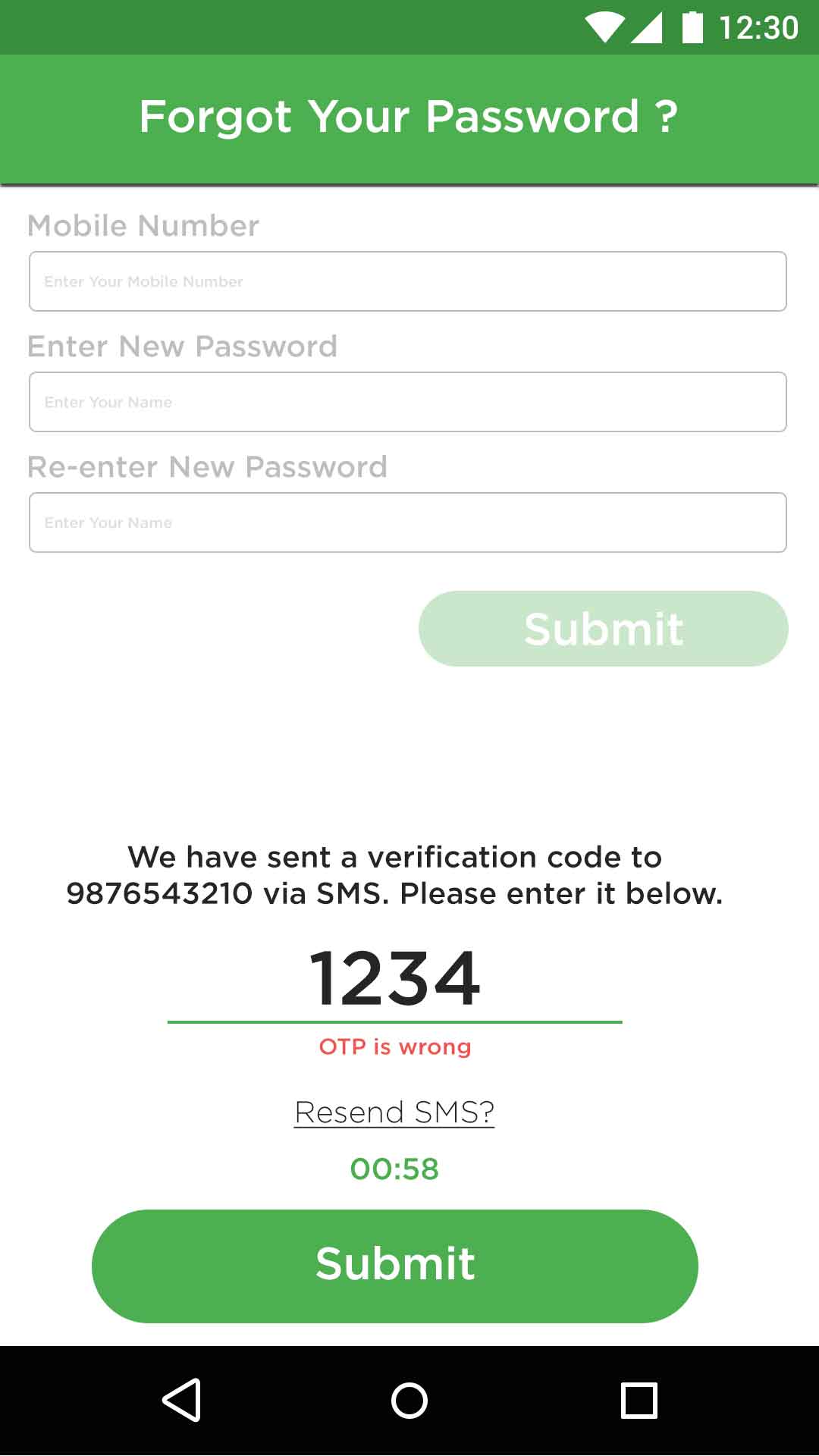Tap the faded Submit button under the passwords

(x=603, y=629)
